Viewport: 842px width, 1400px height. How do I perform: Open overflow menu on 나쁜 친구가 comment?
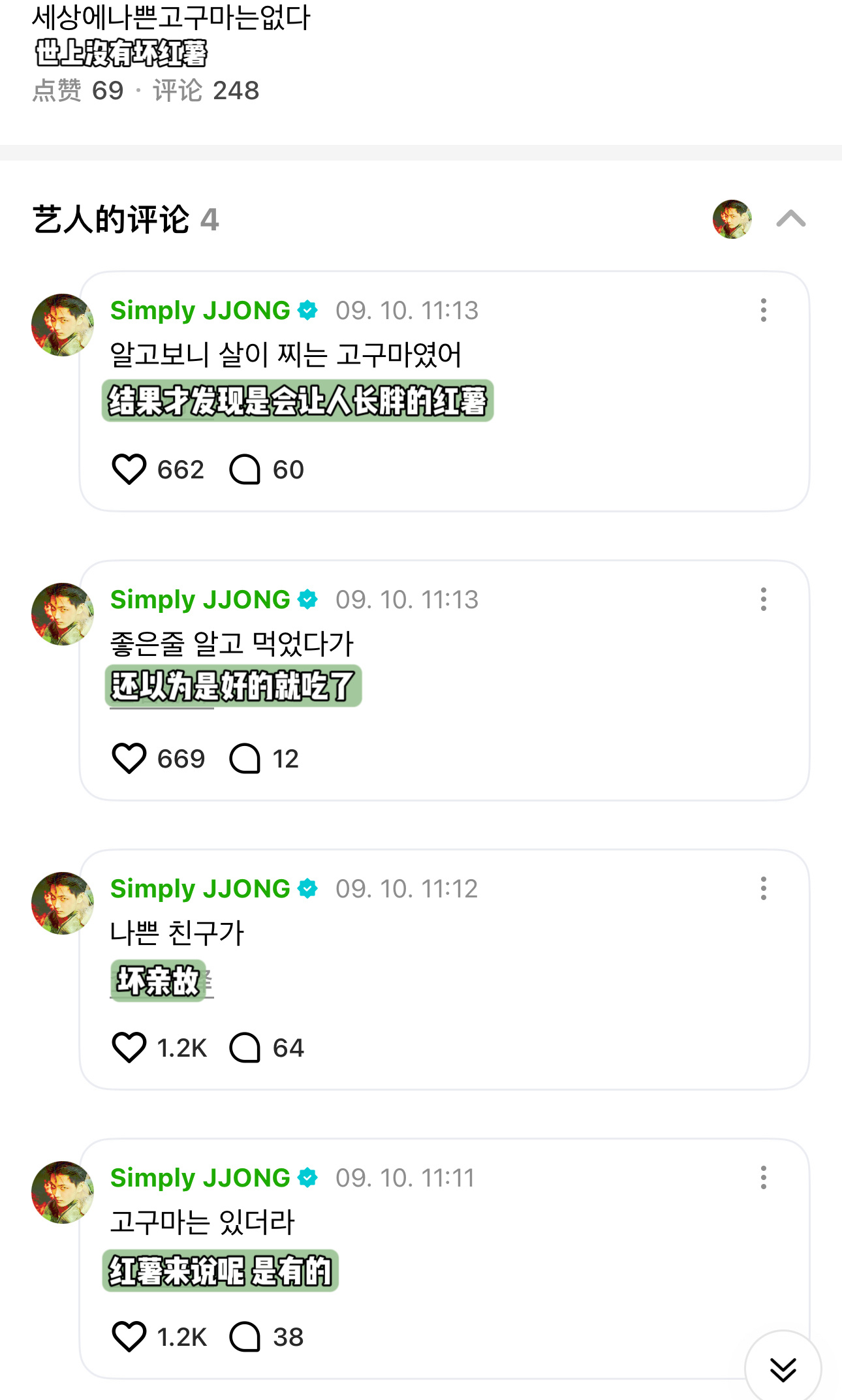[763, 888]
